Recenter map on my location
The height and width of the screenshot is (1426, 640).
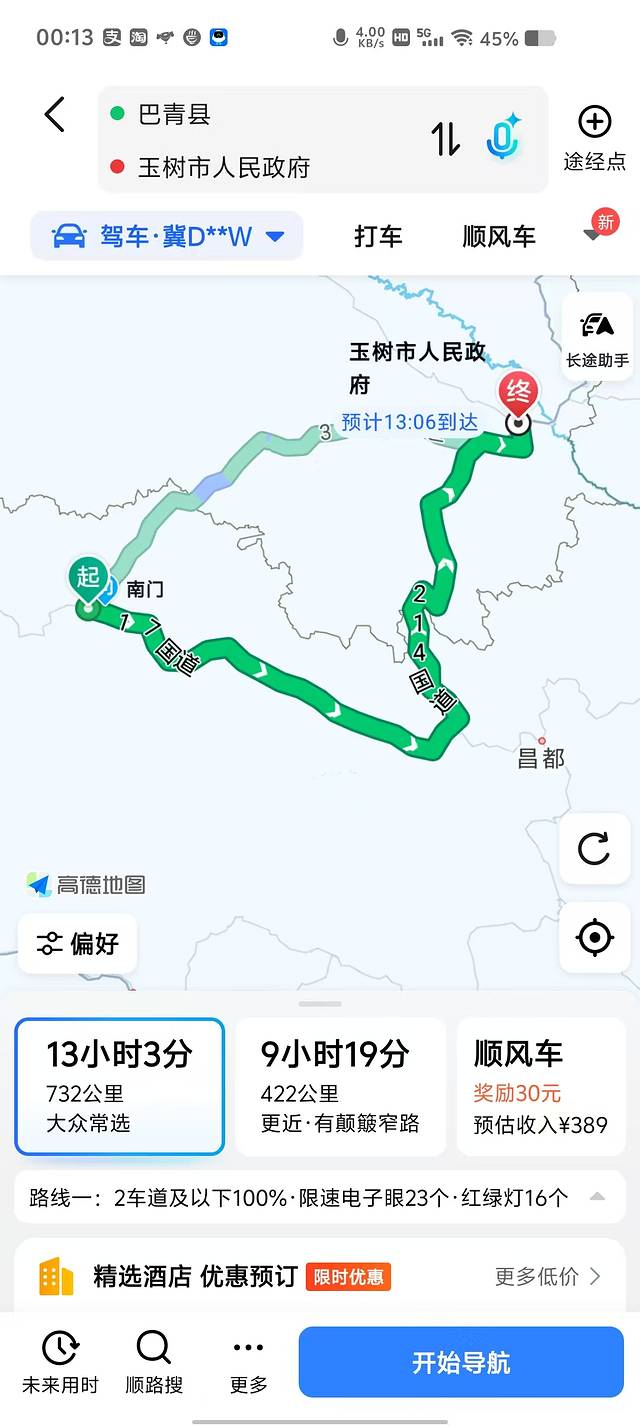click(594, 937)
